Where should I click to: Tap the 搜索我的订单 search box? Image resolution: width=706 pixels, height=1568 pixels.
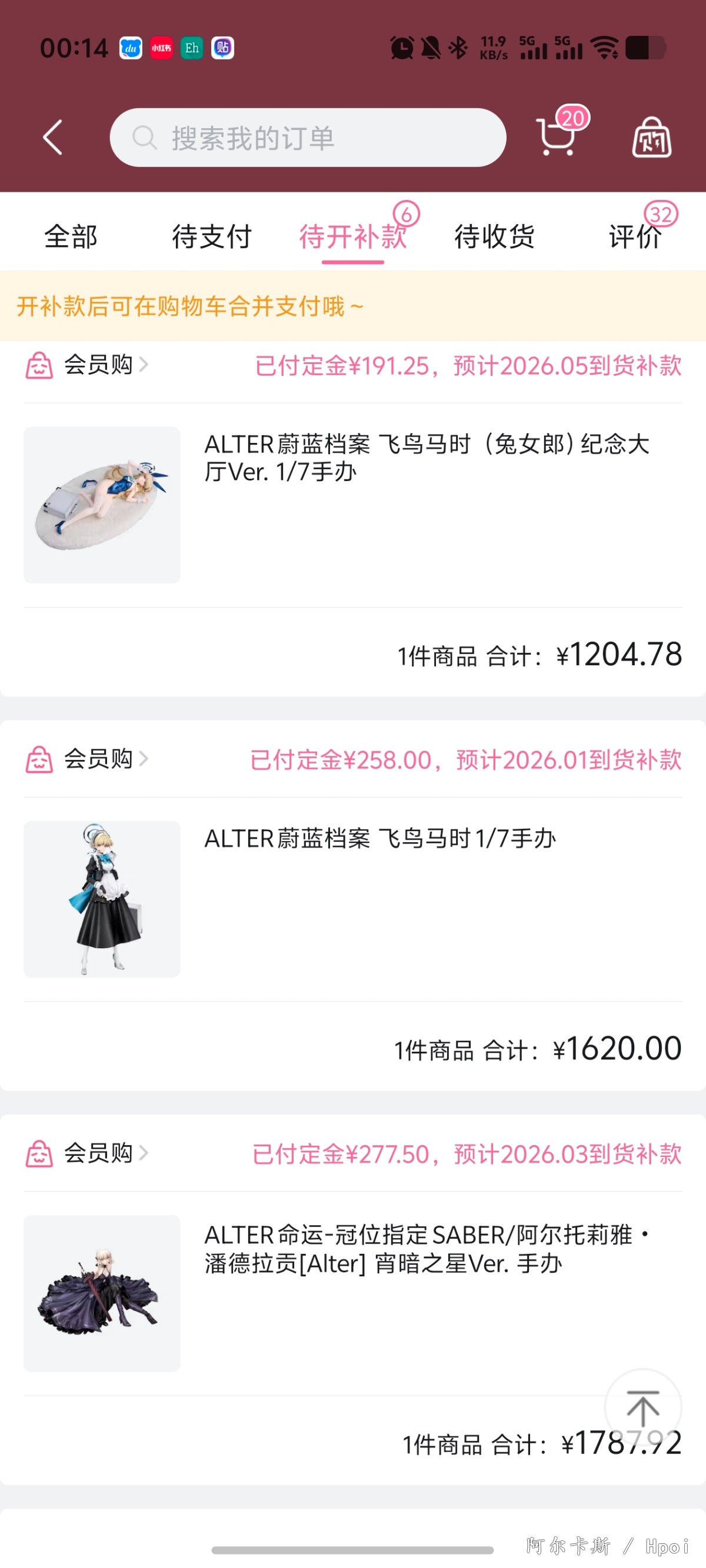[x=308, y=138]
